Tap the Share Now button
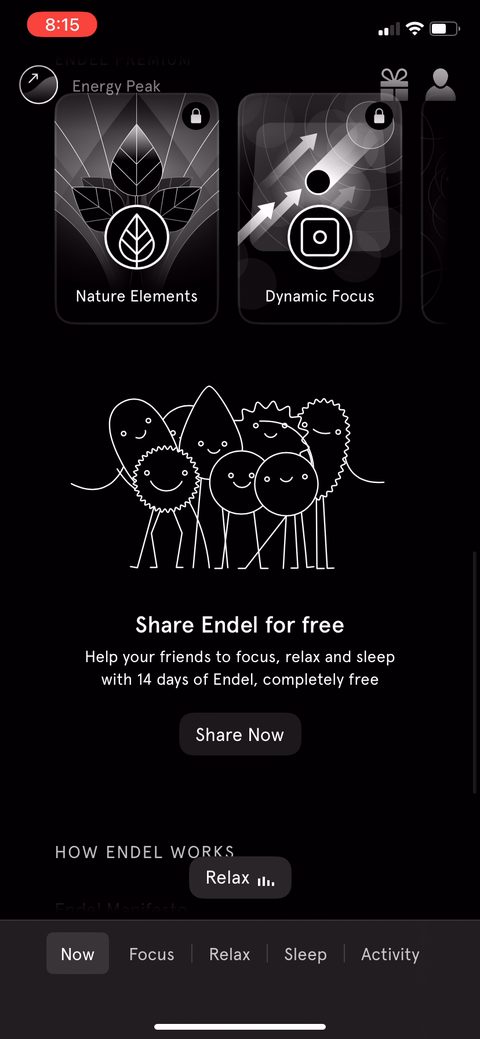The width and height of the screenshot is (480, 1039). coord(240,734)
